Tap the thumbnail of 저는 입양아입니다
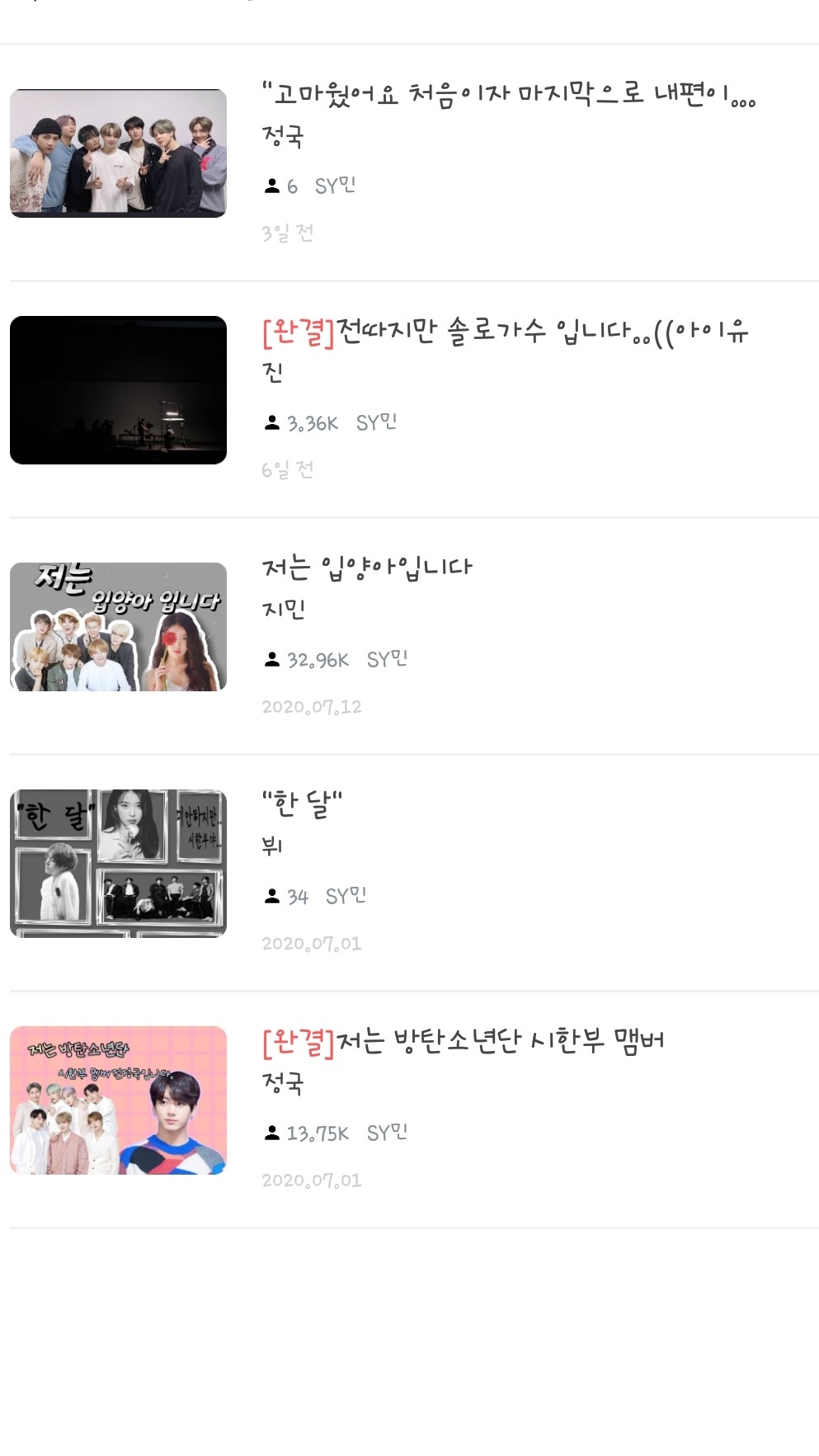This screenshot has height=1456, width=819. click(x=118, y=627)
